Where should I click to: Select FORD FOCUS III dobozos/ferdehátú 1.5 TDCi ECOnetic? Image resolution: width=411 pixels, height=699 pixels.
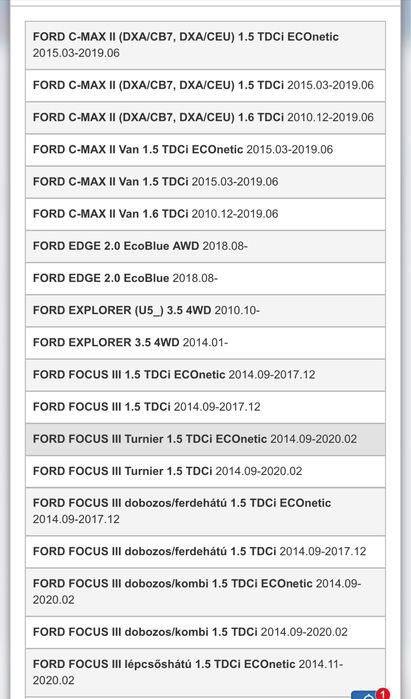pos(206,511)
